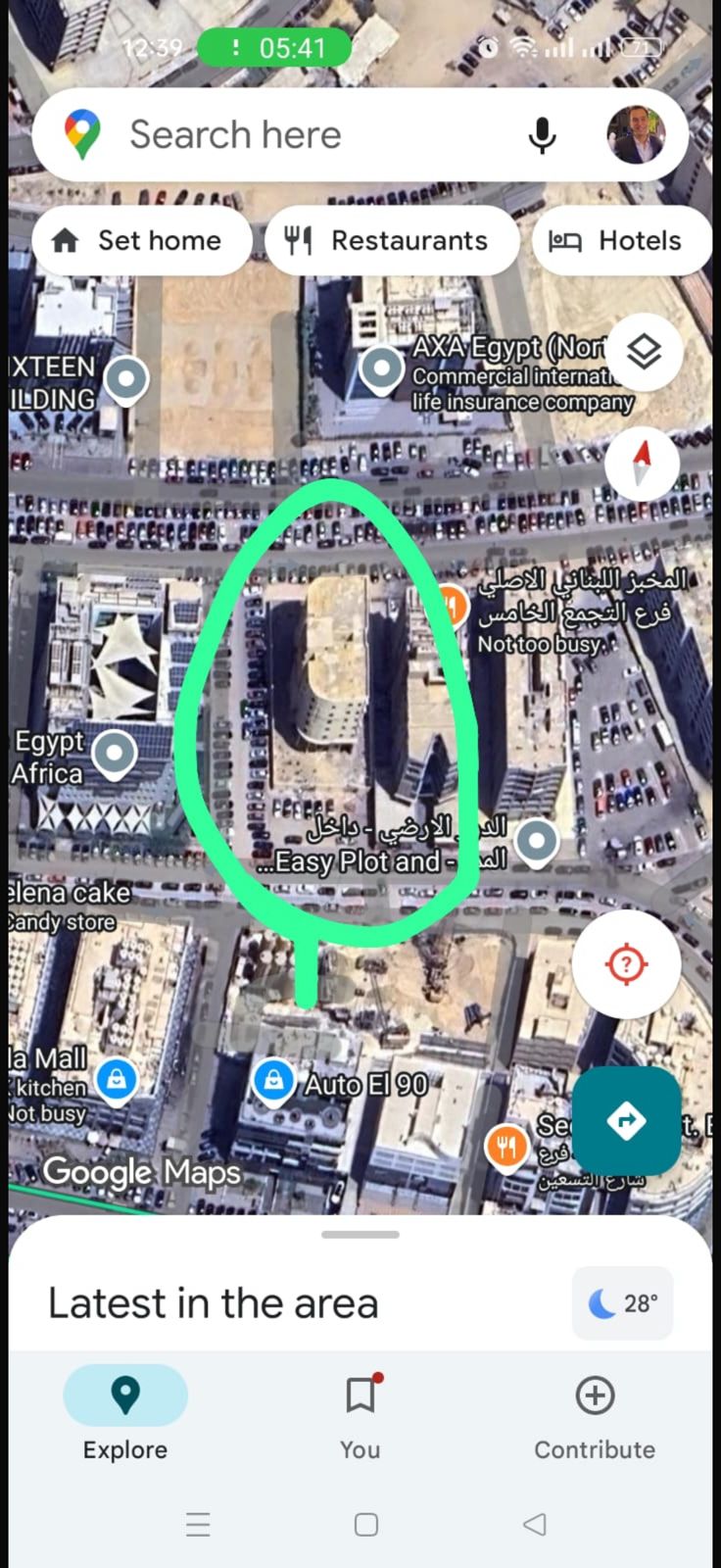Tap the system home button
Screen dimensions: 721x1568
pyautogui.click(x=366, y=1524)
